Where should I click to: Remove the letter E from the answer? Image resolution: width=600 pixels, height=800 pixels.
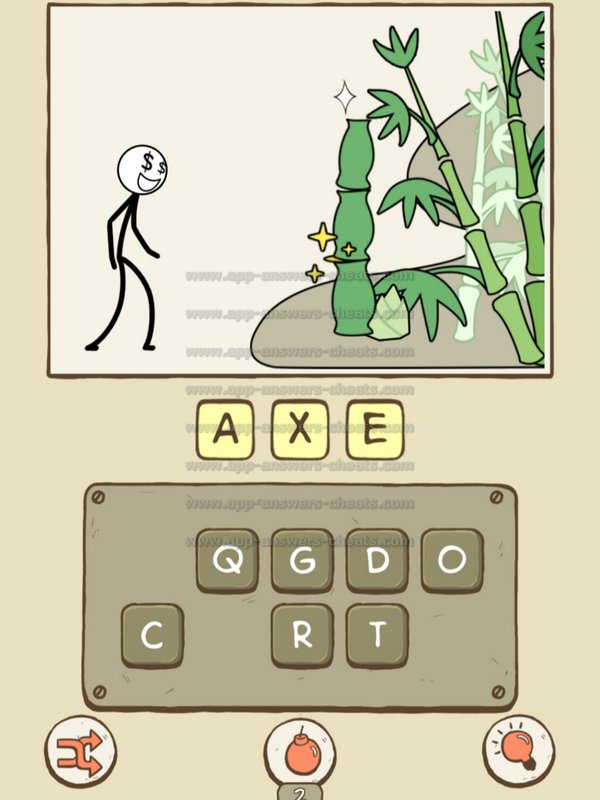point(374,430)
